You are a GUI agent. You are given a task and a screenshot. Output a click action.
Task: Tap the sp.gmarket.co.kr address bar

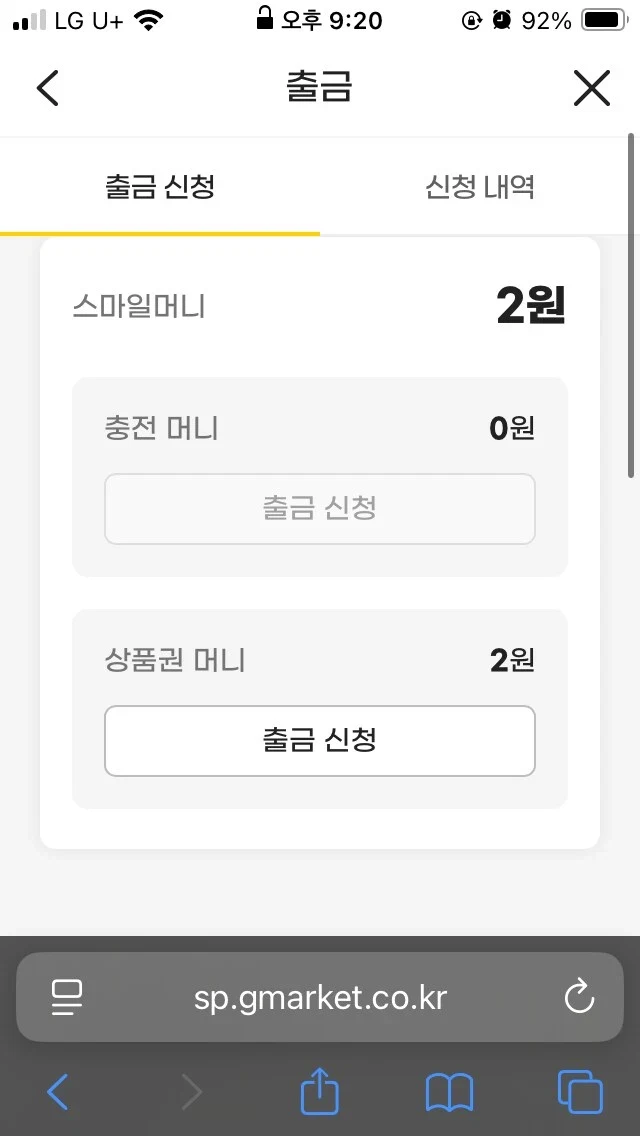[320, 997]
